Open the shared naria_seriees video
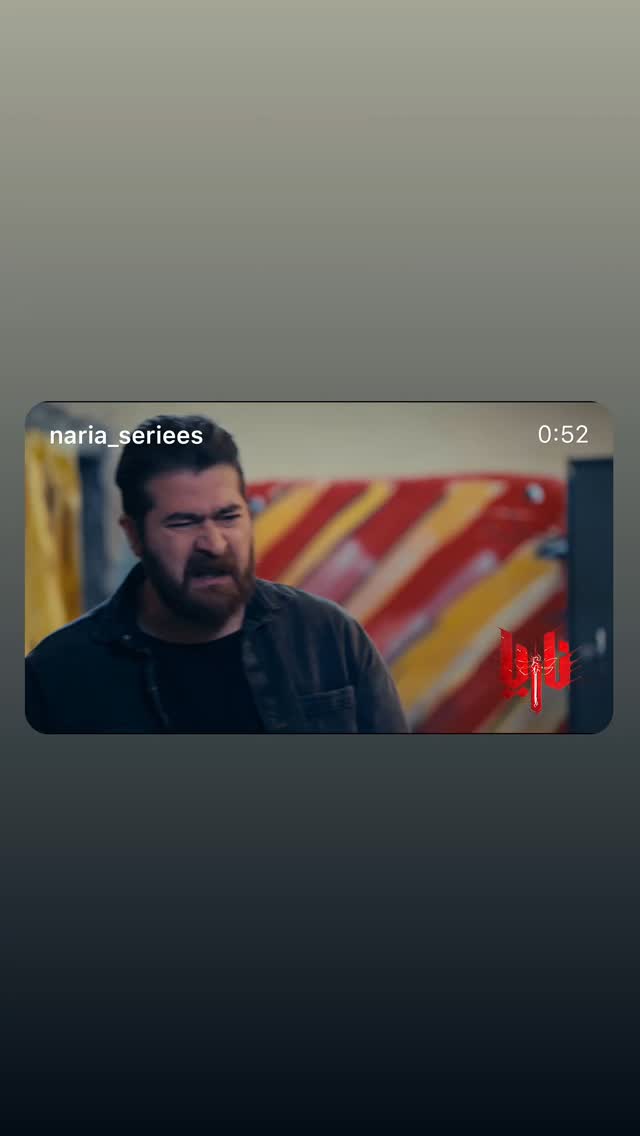Viewport: 640px width, 1136px height. tap(319, 567)
